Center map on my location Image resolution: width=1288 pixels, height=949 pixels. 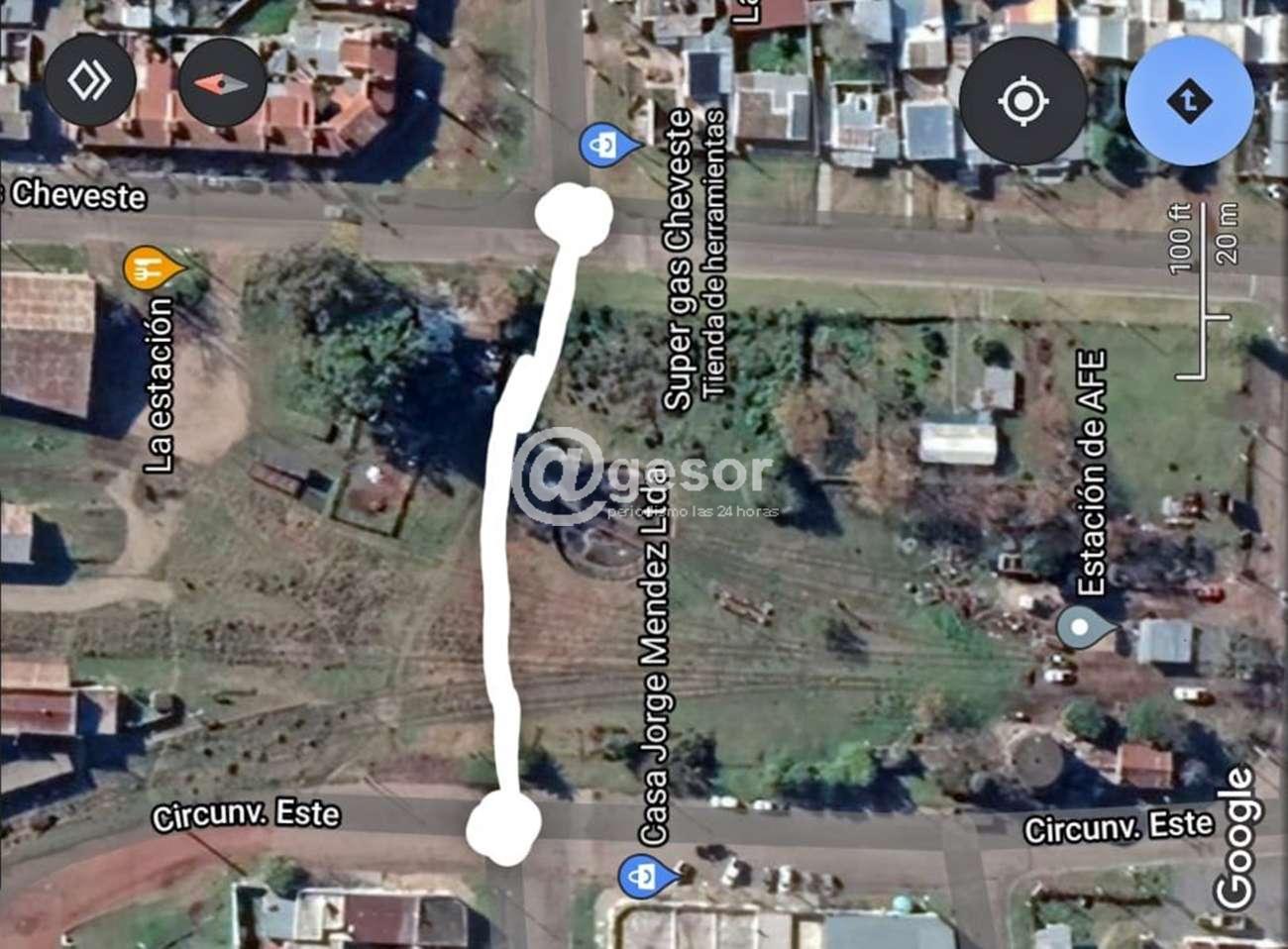(x=1022, y=101)
